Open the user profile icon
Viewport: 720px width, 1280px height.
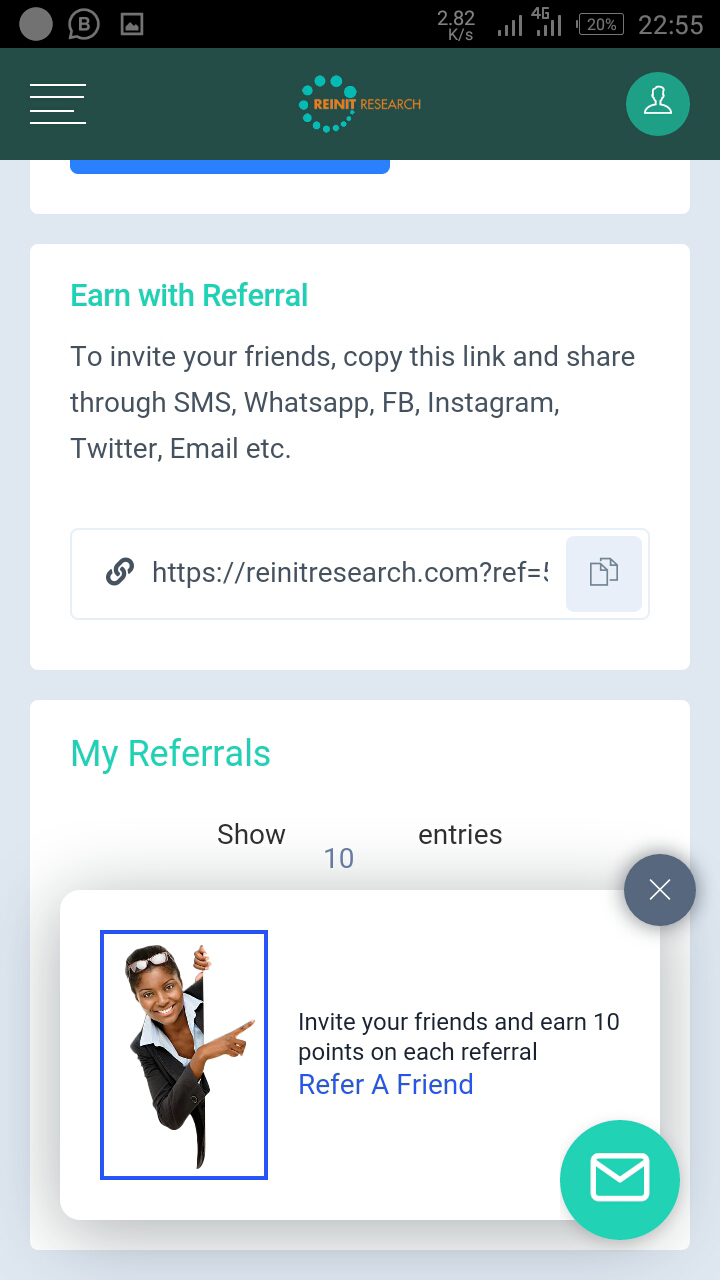click(657, 104)
